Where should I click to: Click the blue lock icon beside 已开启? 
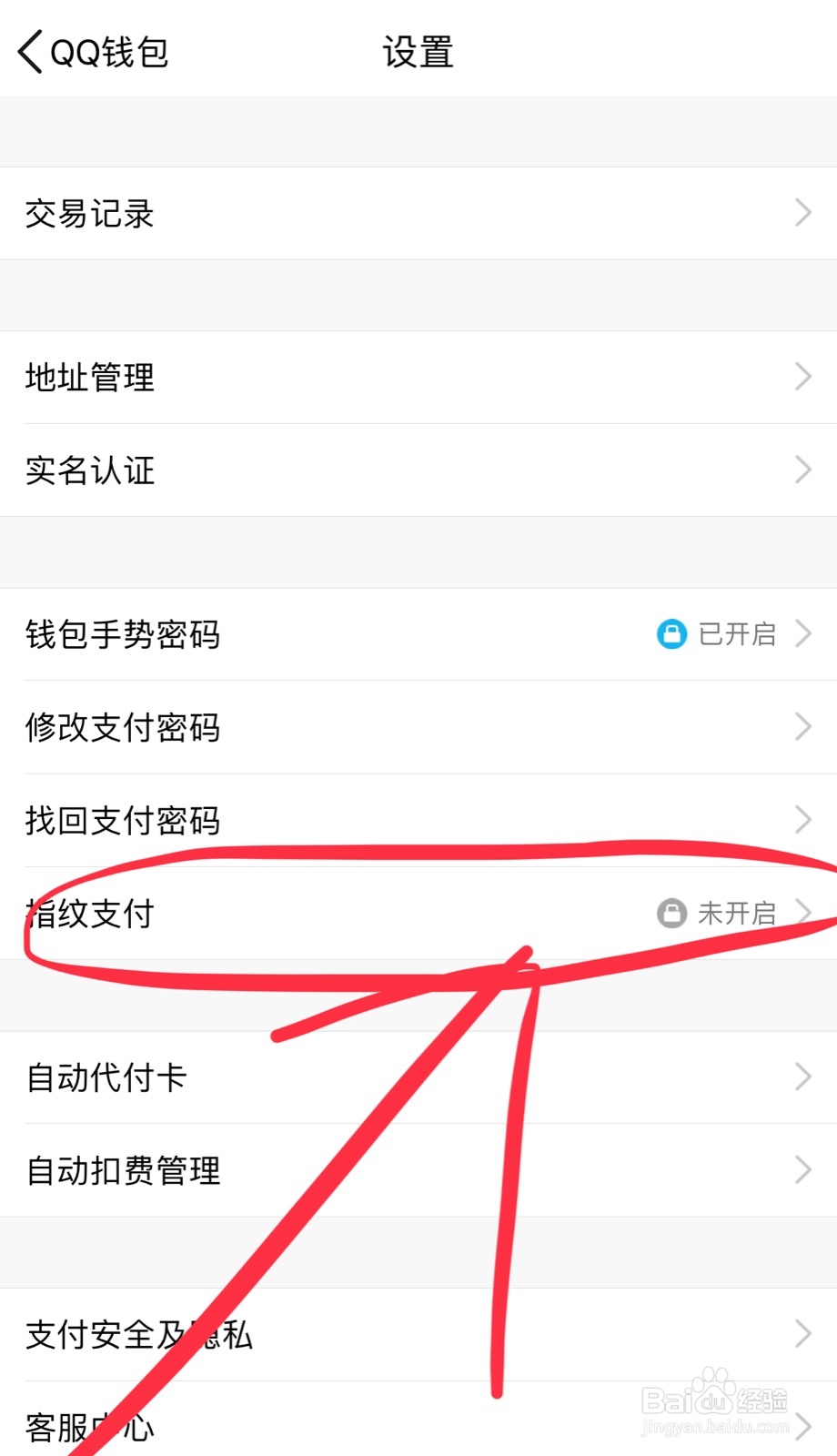[671, 635]
